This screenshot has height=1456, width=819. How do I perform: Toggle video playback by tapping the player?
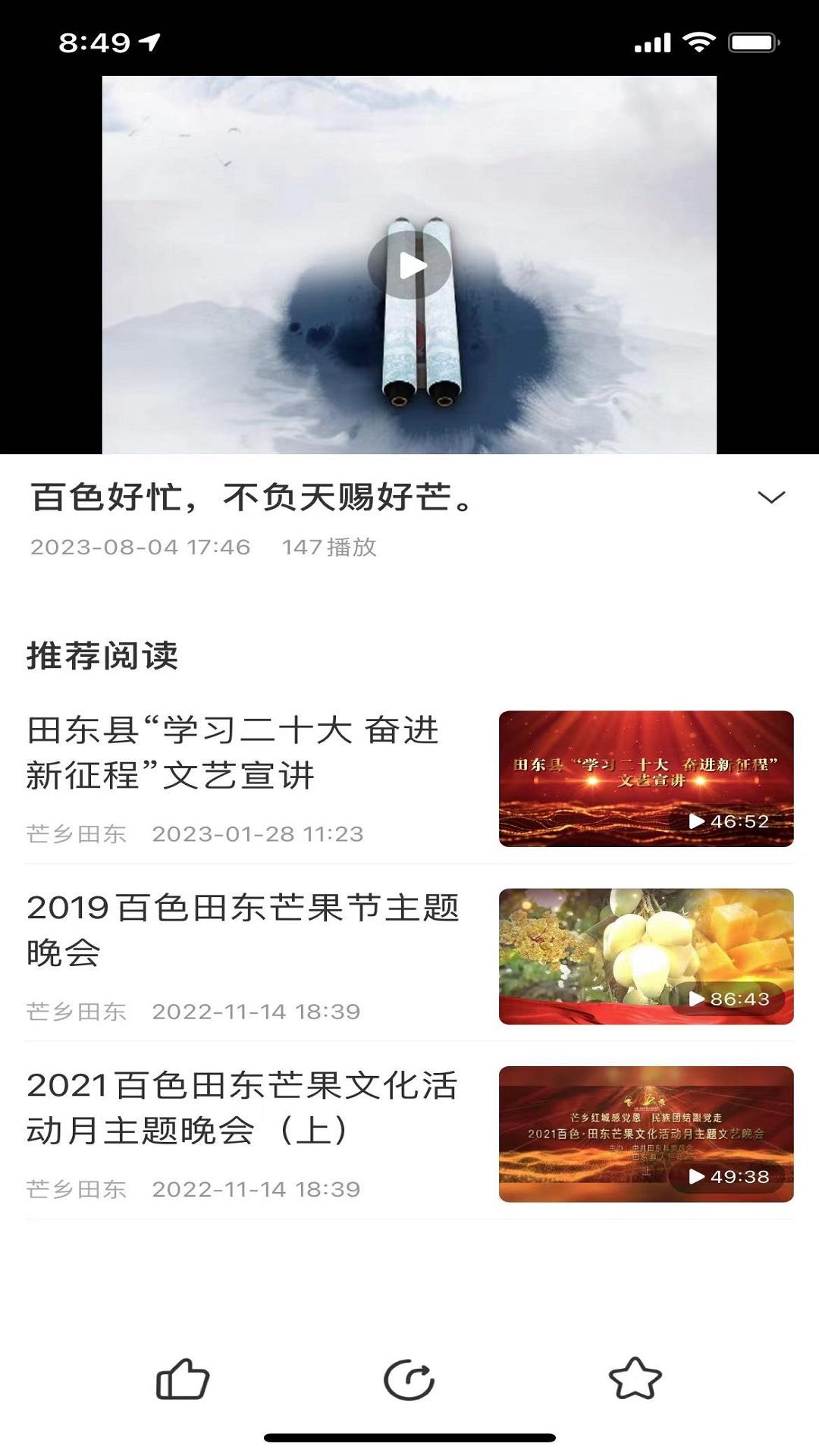pos(413,265)
